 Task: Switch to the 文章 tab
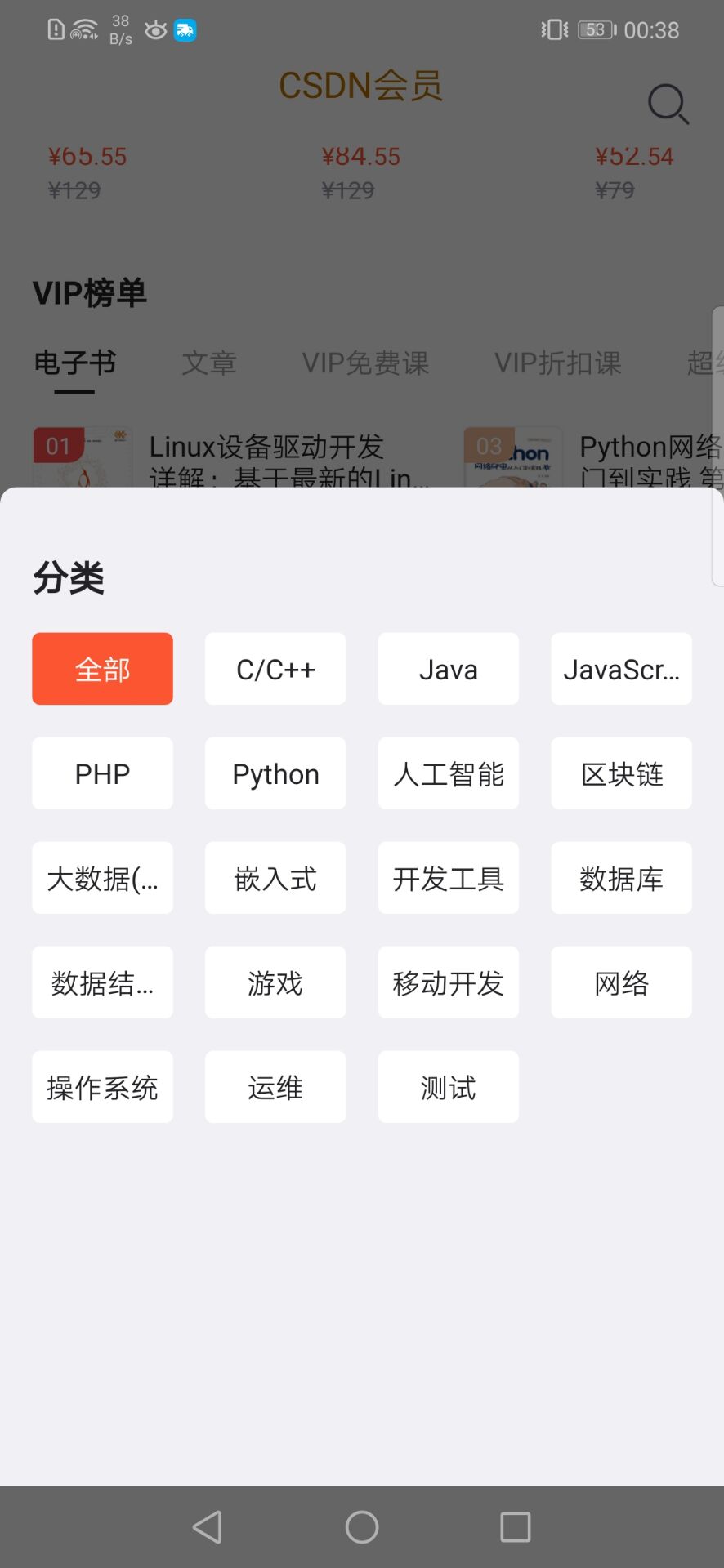[x=209, y=363]
